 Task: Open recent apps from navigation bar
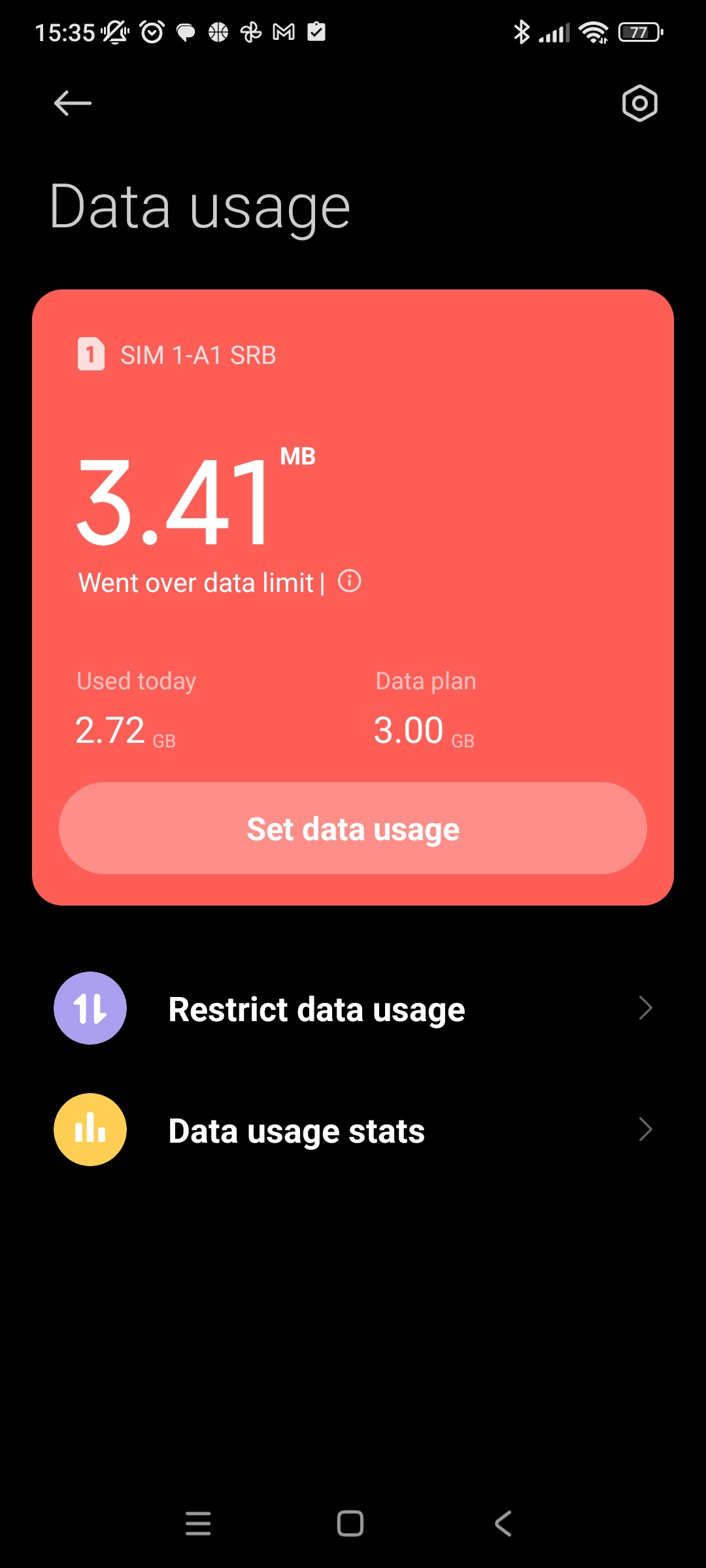198,1524
